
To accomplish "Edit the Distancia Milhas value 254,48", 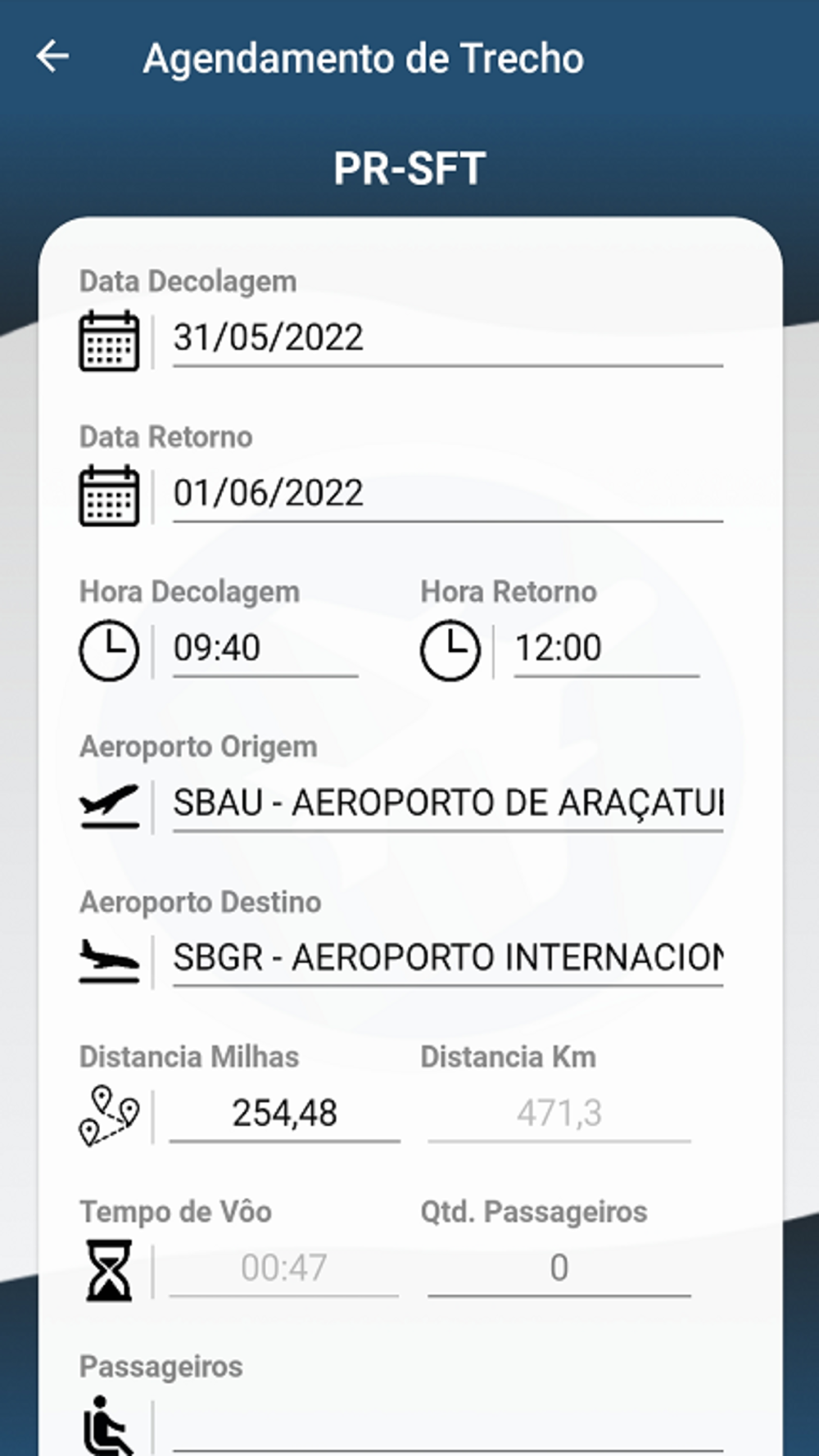I will (x=284, y=1114).
